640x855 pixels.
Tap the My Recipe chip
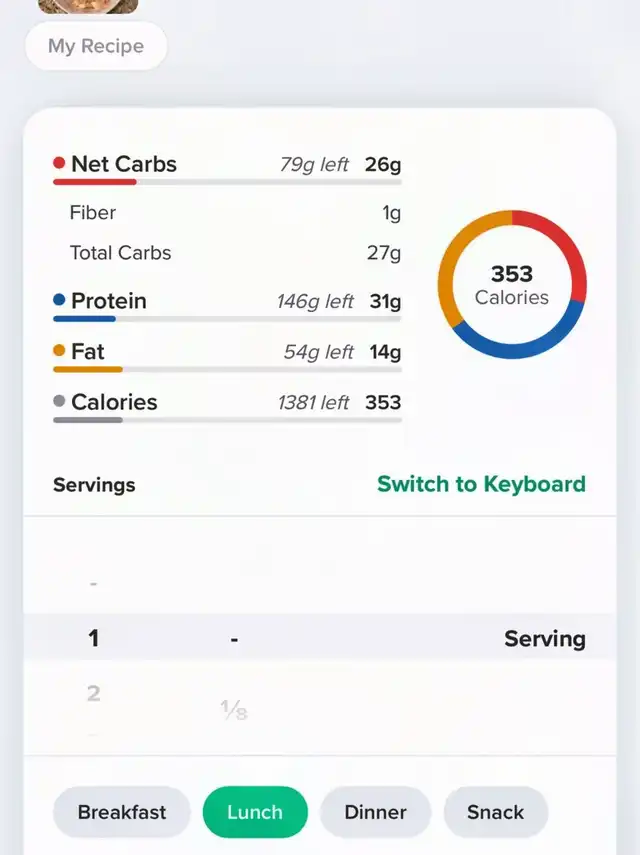pos(96,46)
